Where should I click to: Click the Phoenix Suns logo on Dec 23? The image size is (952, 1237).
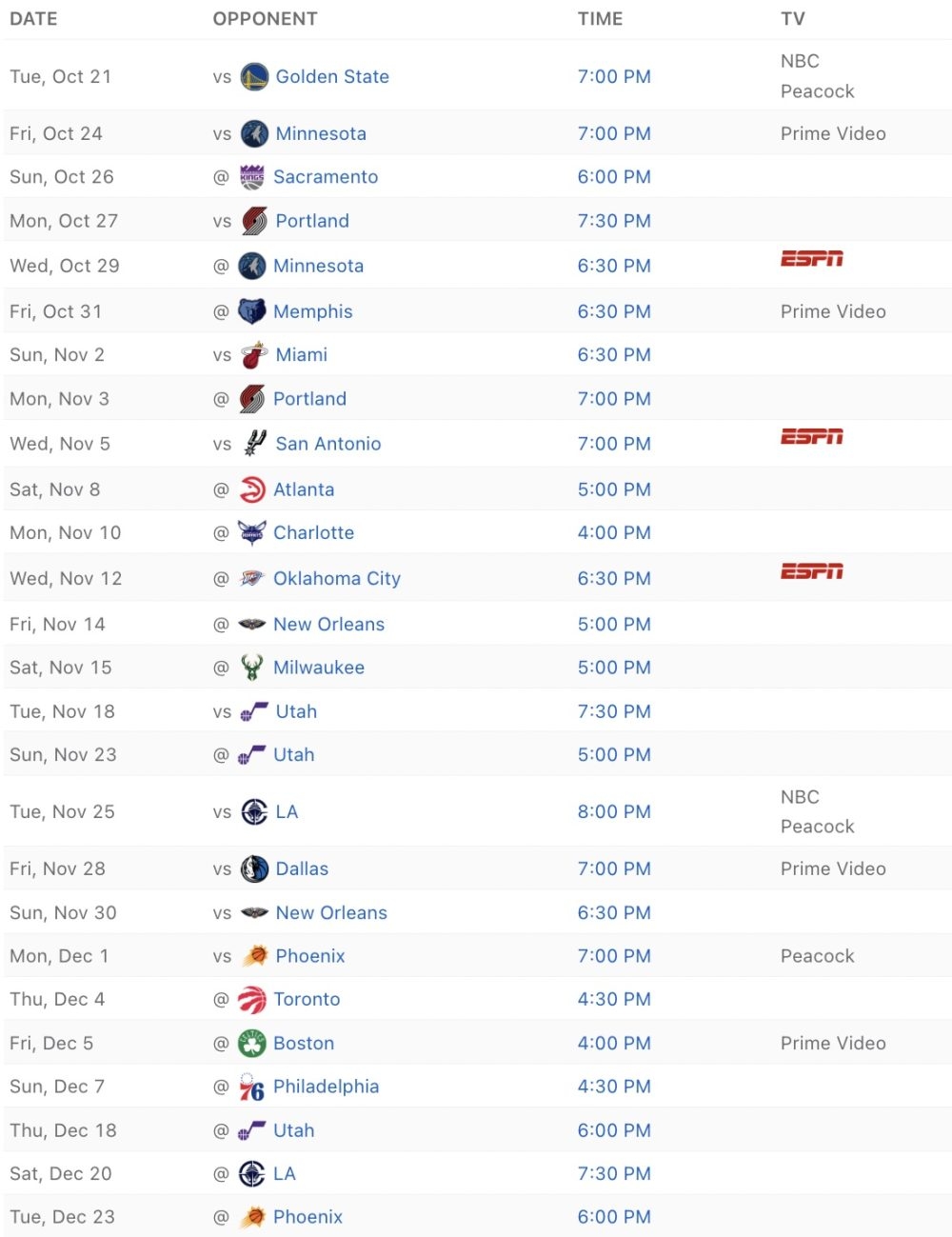[253, 1217]
